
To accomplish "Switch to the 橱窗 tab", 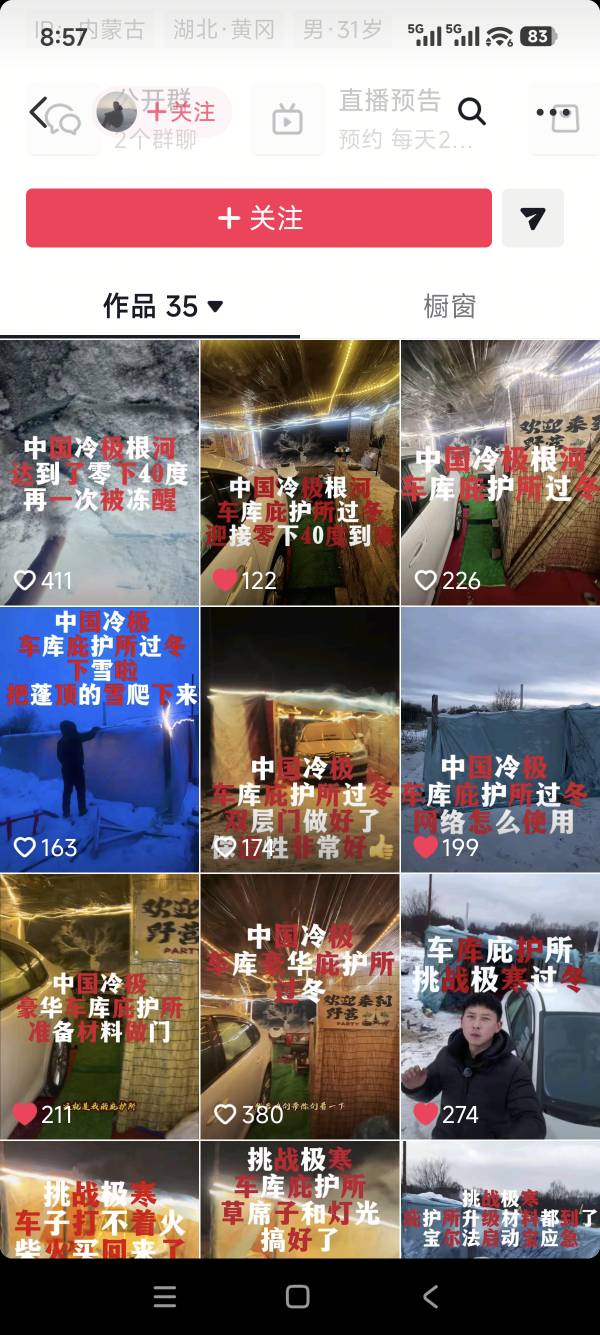I will tap(449, 306).
